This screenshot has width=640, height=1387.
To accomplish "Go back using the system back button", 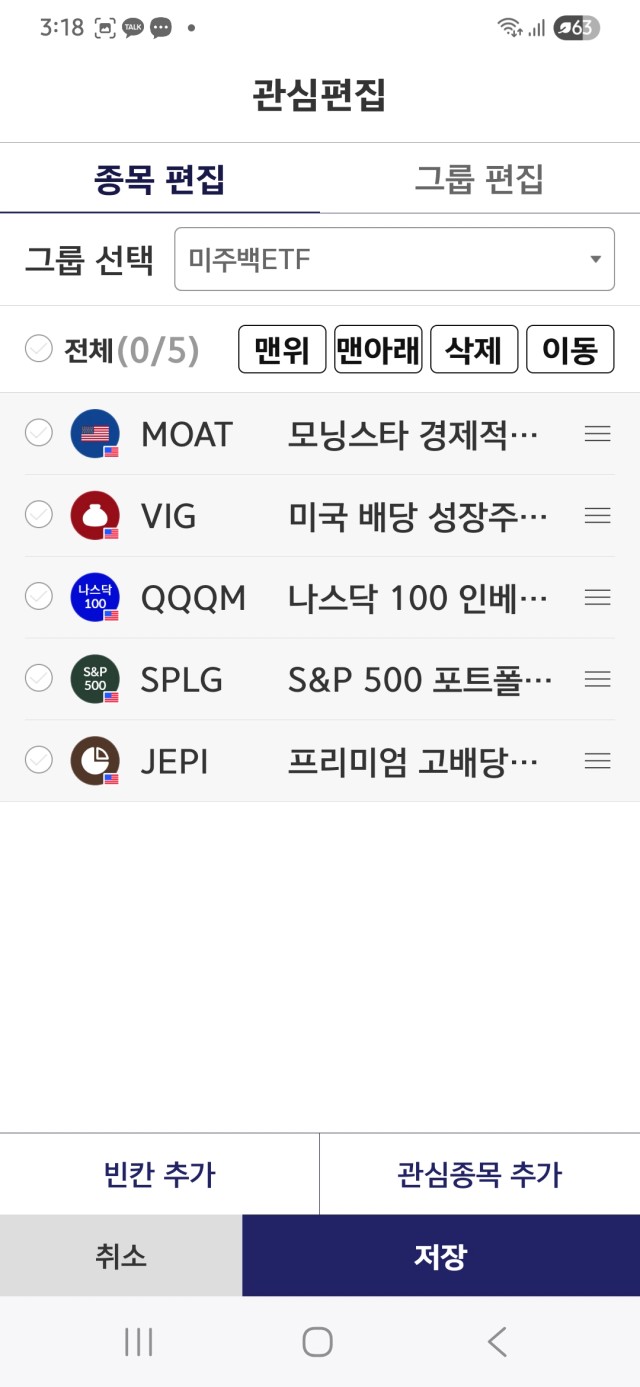I will tap(497, 1342).
